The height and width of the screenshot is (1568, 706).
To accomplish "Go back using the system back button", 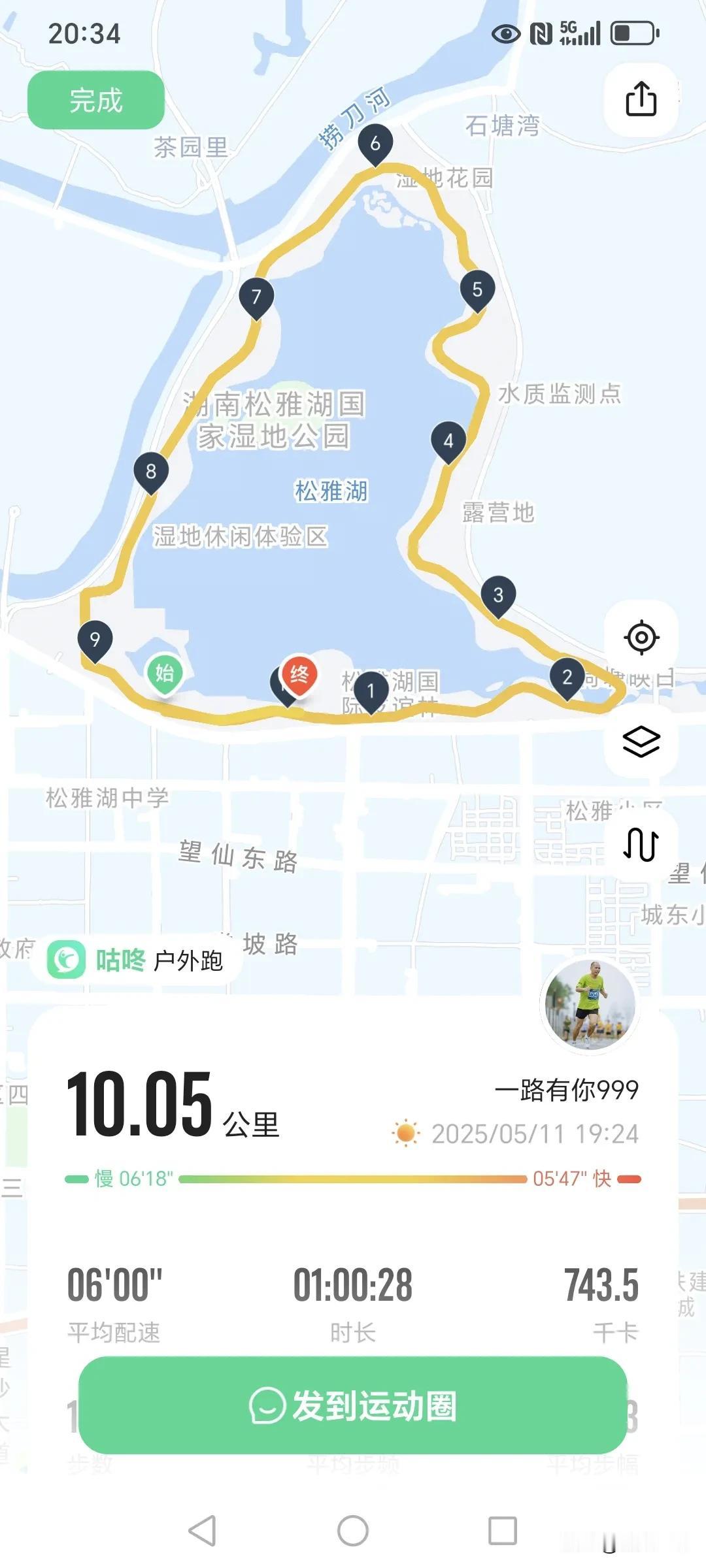I will click(x=202, y=1530).
